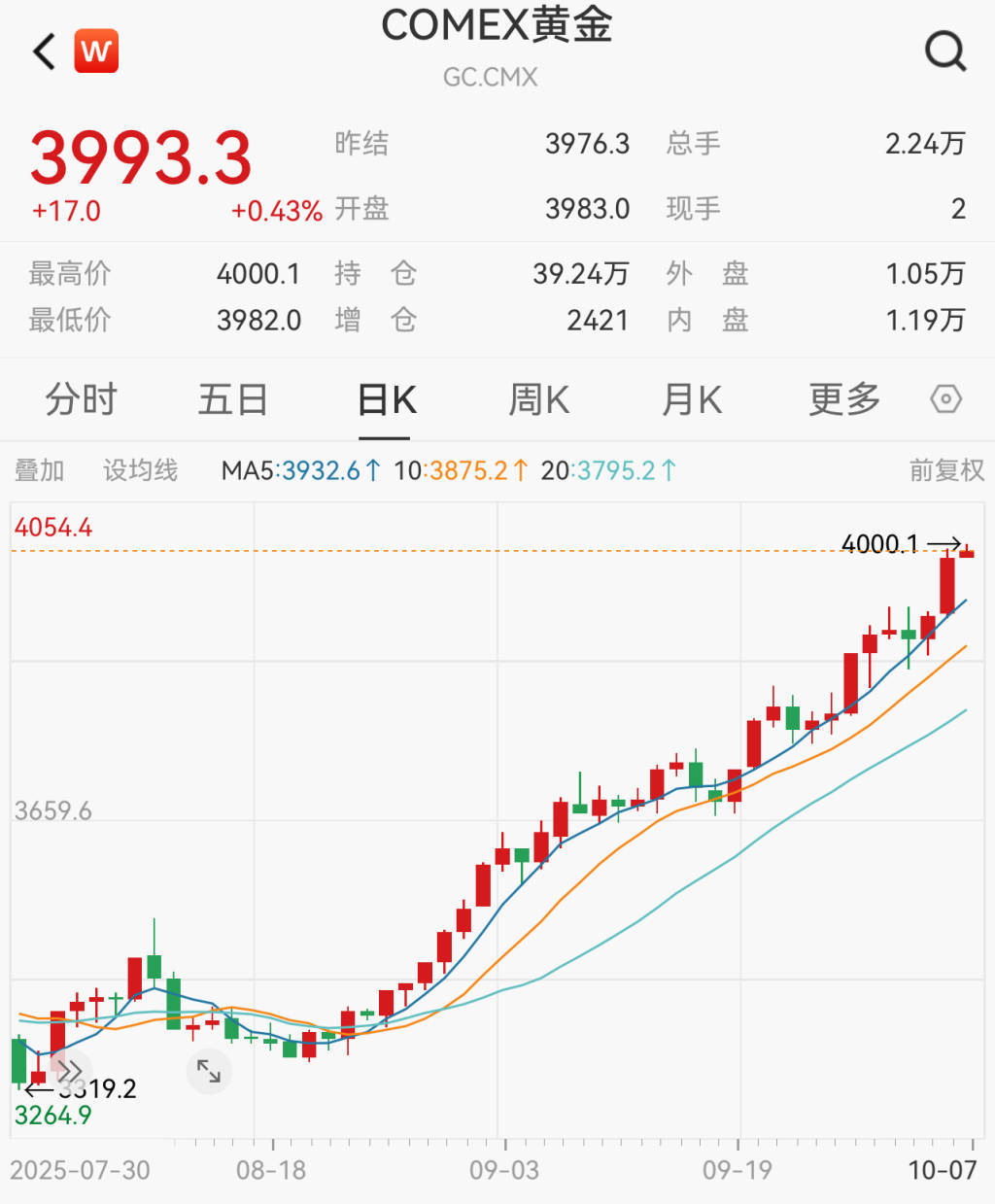Tap the double-chevron rewind icon on the chart
This screenshot has height=1204, width=995.
point(71,1070)
